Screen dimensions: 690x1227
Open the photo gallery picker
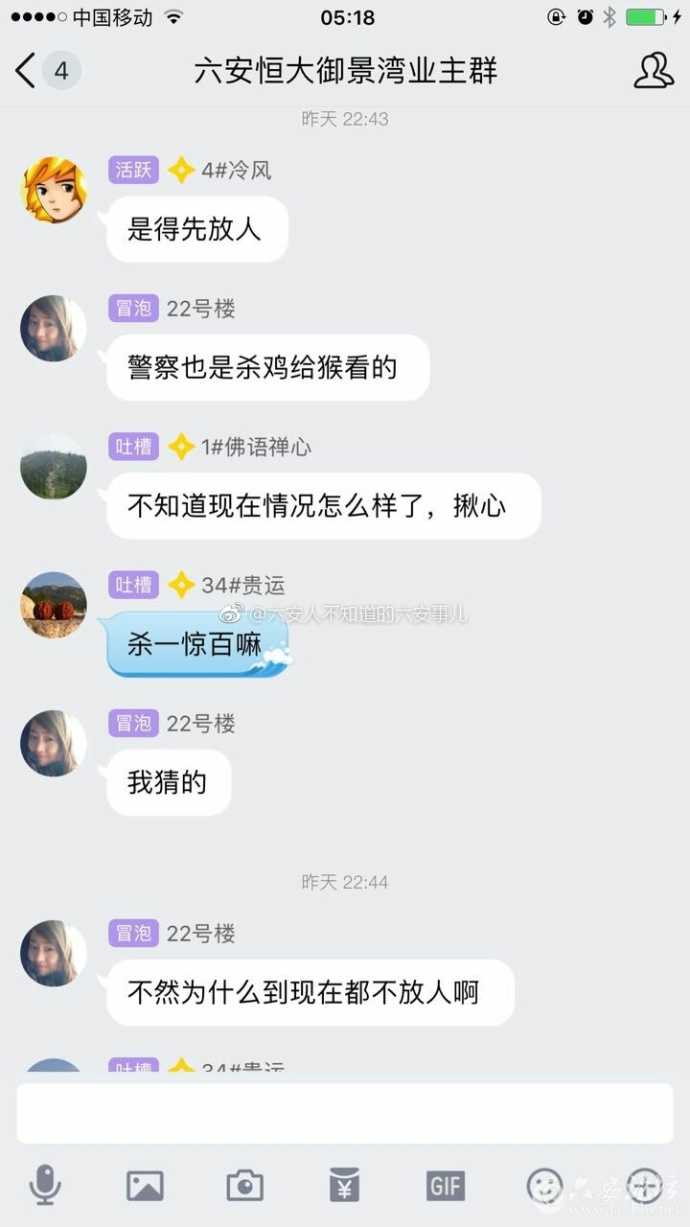point(145,1186)
